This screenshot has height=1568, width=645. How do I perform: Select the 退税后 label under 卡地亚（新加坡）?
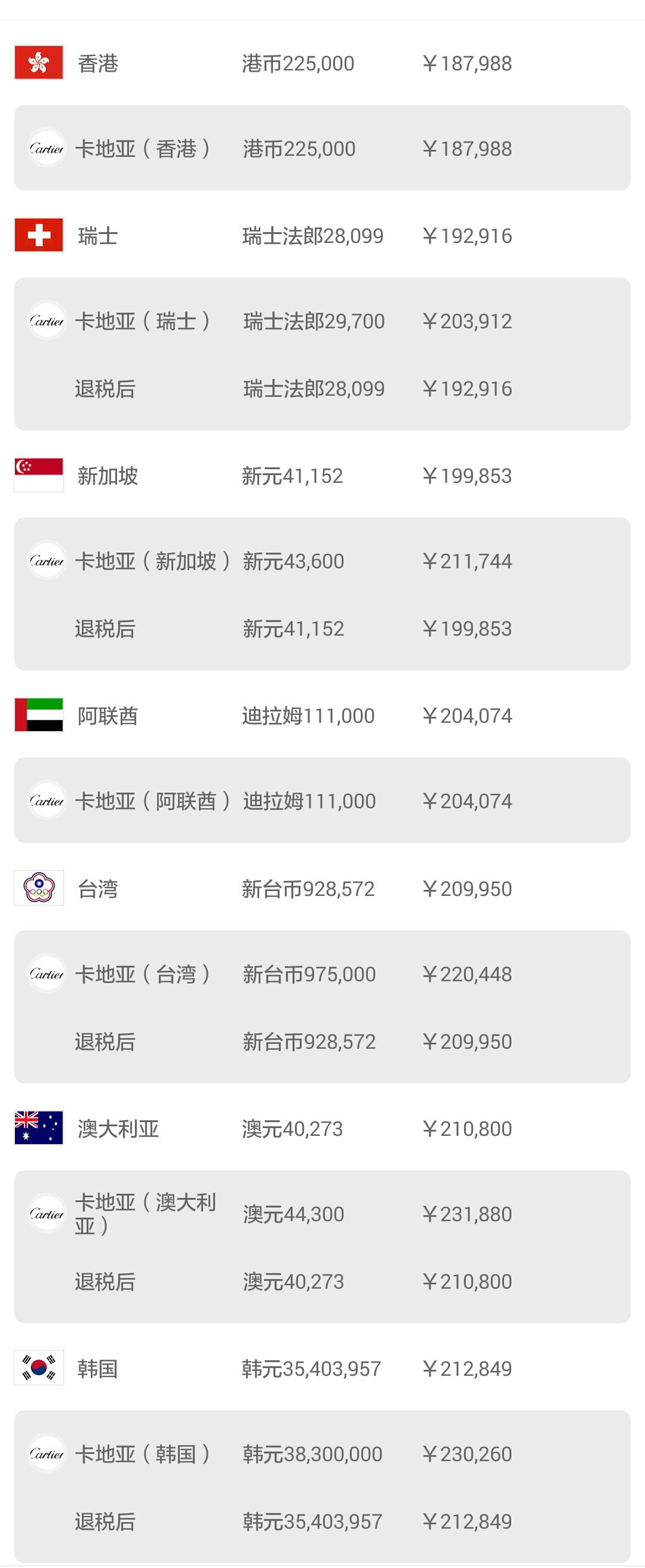[x=105, y=629]
